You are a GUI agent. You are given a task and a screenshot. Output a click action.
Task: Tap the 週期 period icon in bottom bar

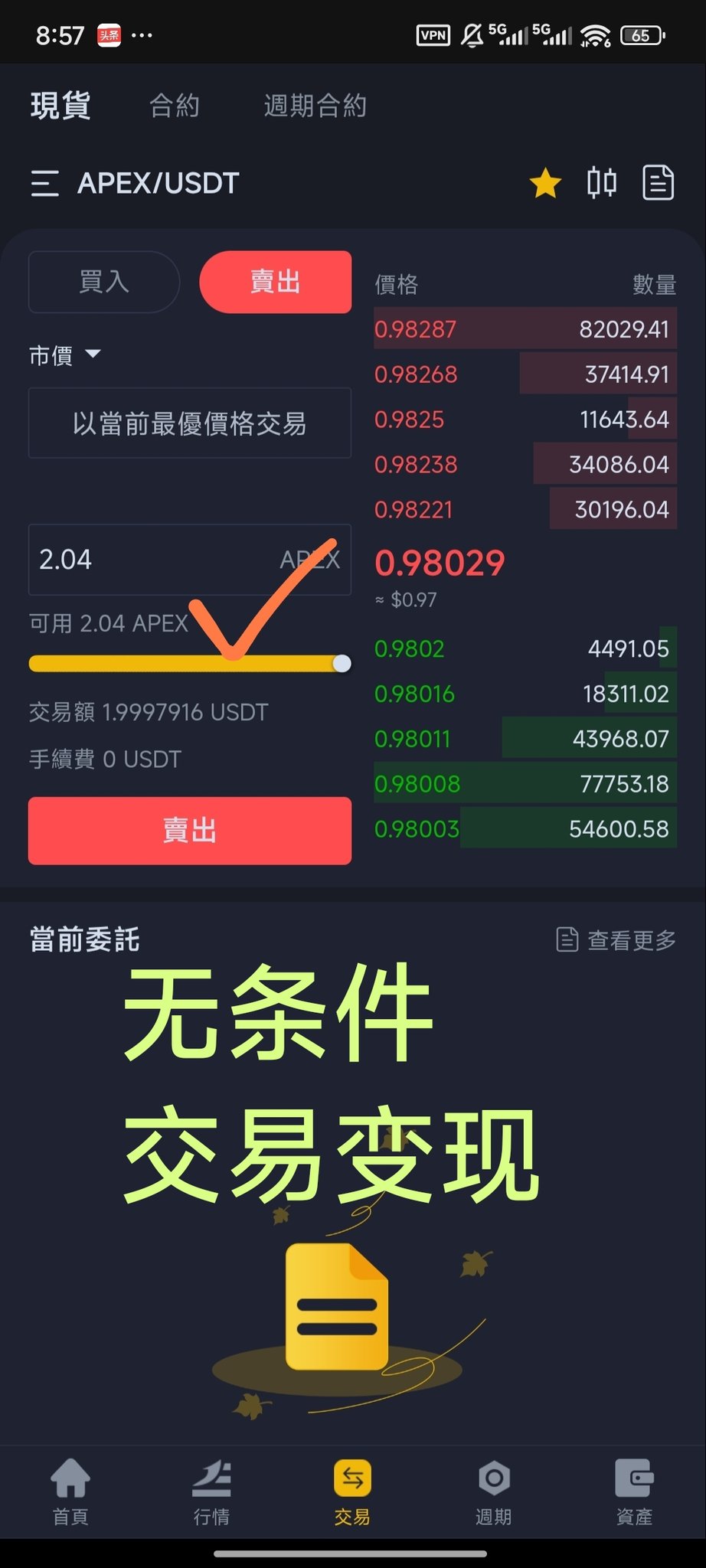[x=493, y=1489]
